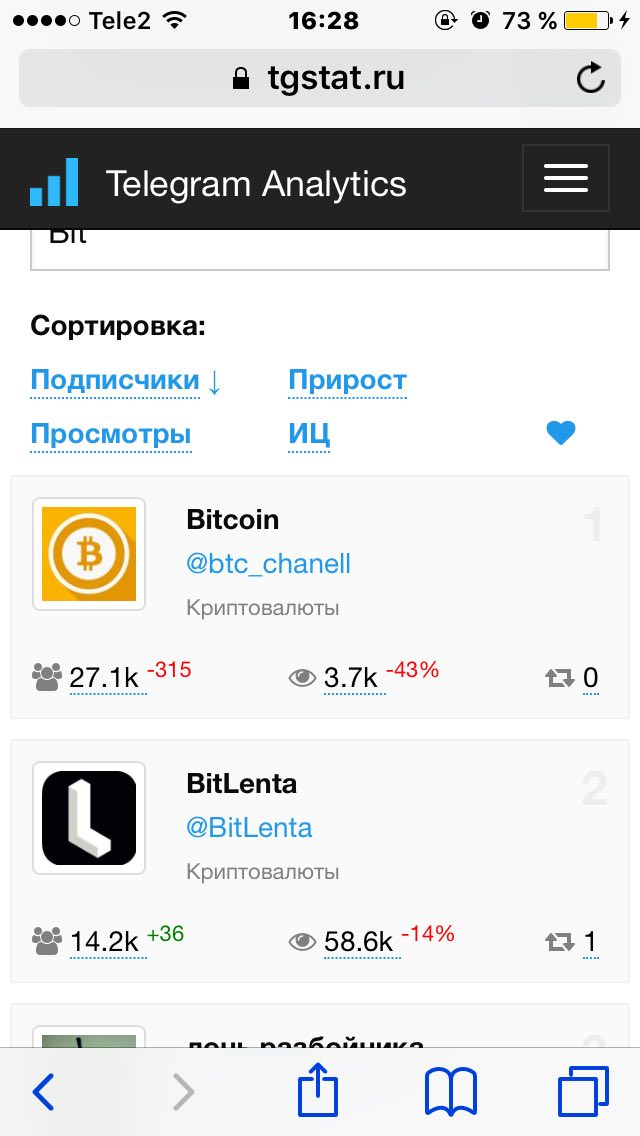Go back in the Safari toolbar
The width and height of the screenshot is (640, 1136).
(x=44, y=1091)
